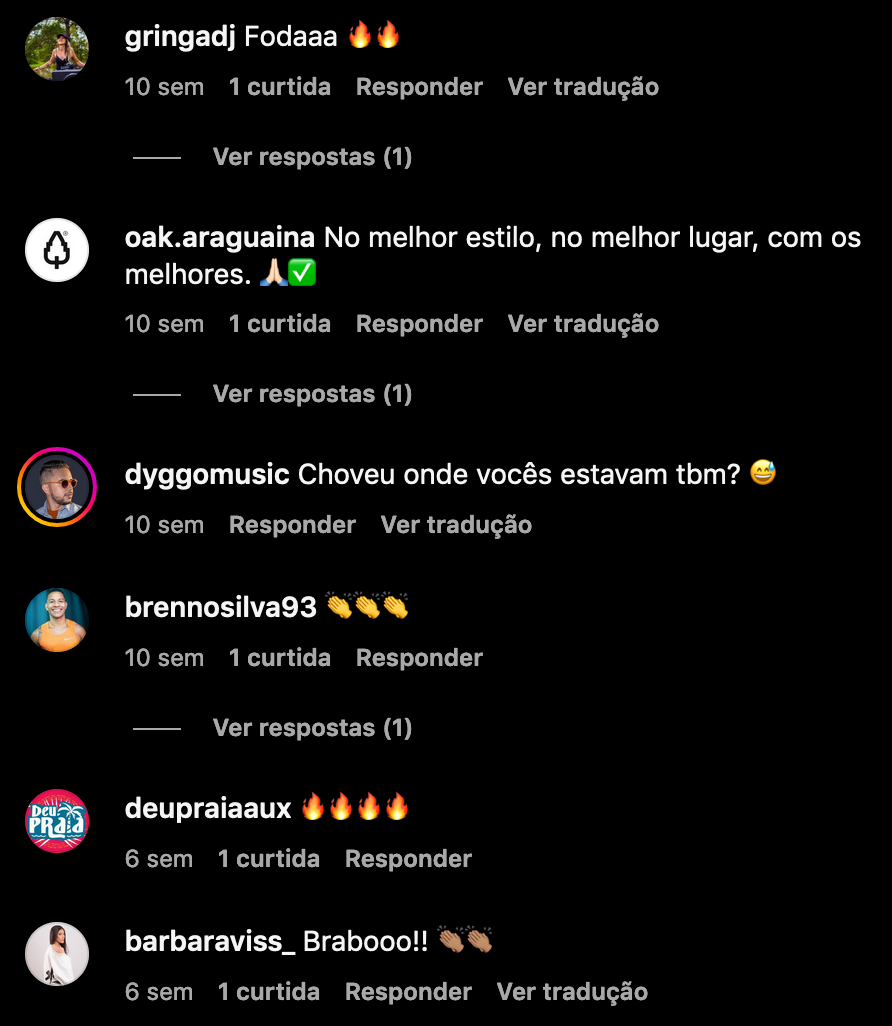
Task: Reply to gringadj's comment
Action: pyautogui.click(x=419, y=87)
